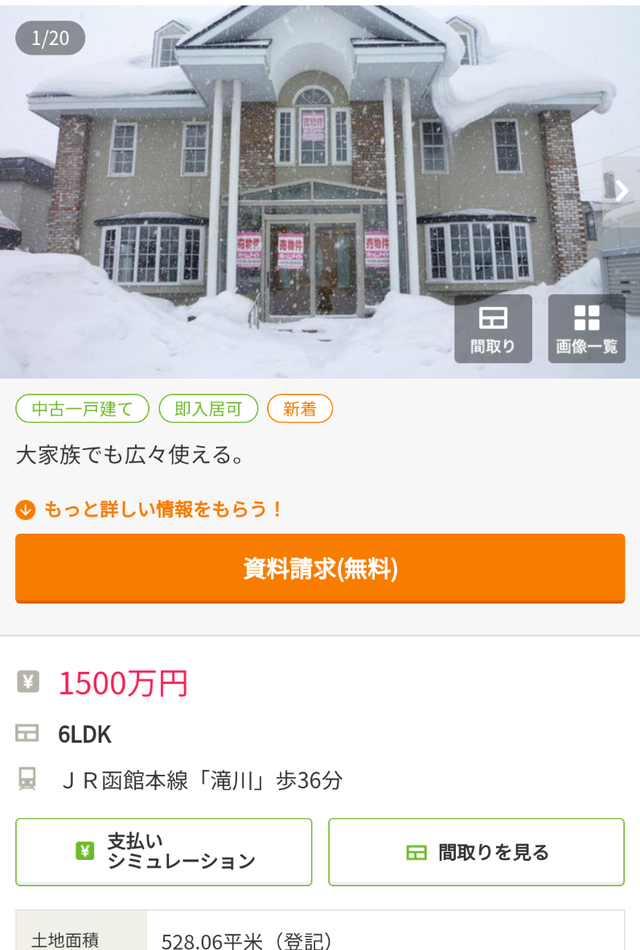Open the main house photo
The width and height of the screenshot is (640, 950).
(300, 170)
